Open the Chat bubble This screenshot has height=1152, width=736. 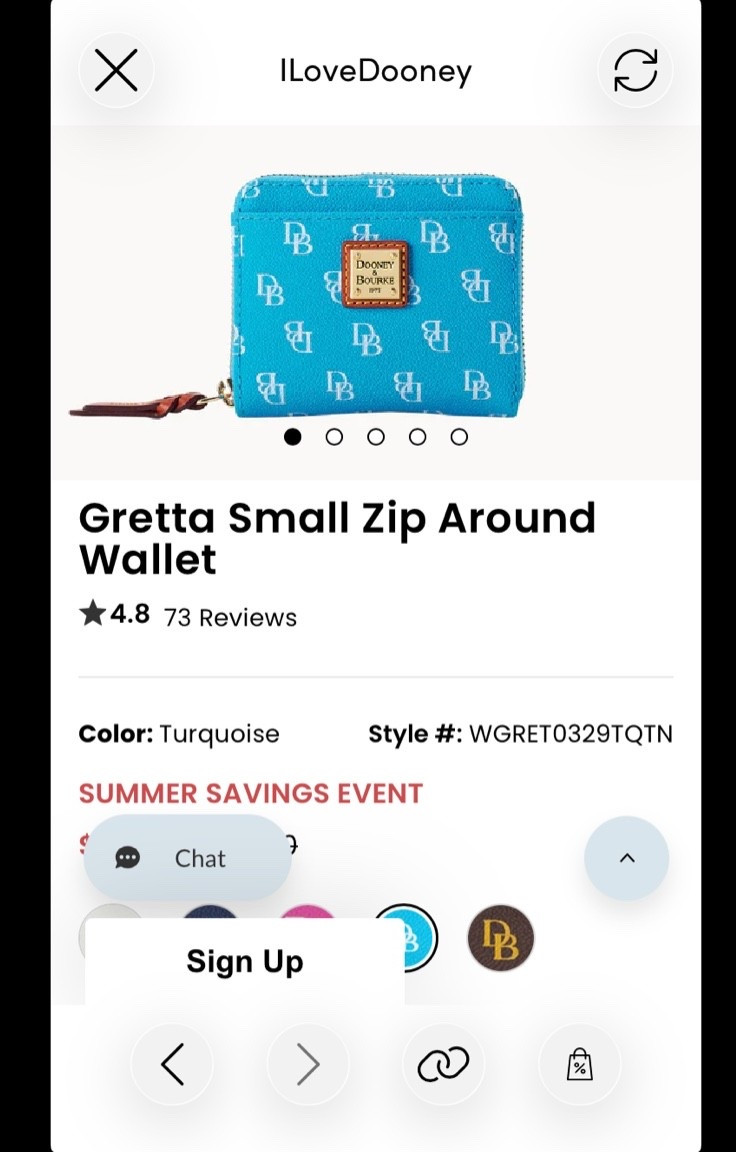(187, 857)
